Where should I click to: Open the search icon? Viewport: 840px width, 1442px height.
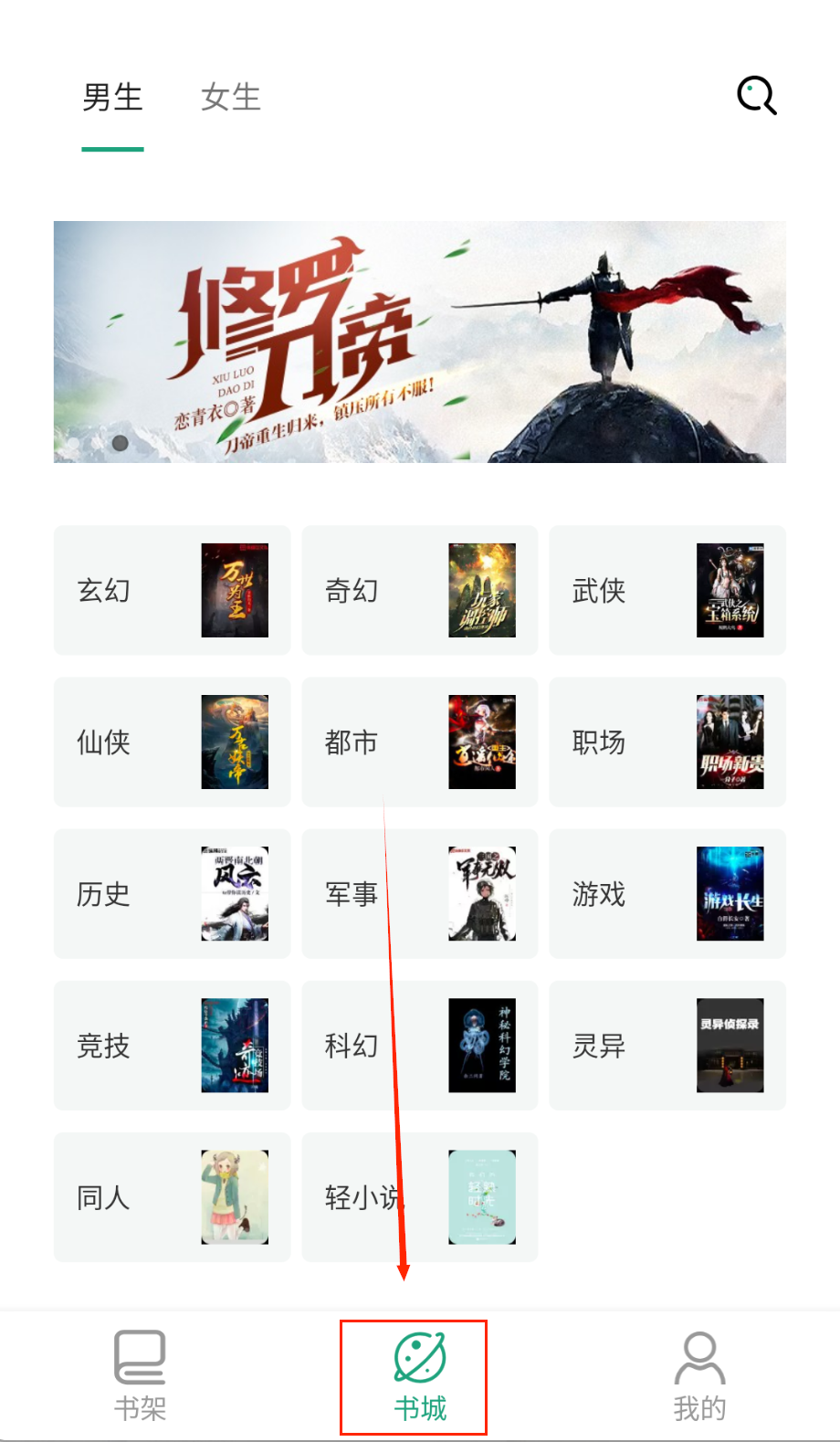tap(756, 96)
